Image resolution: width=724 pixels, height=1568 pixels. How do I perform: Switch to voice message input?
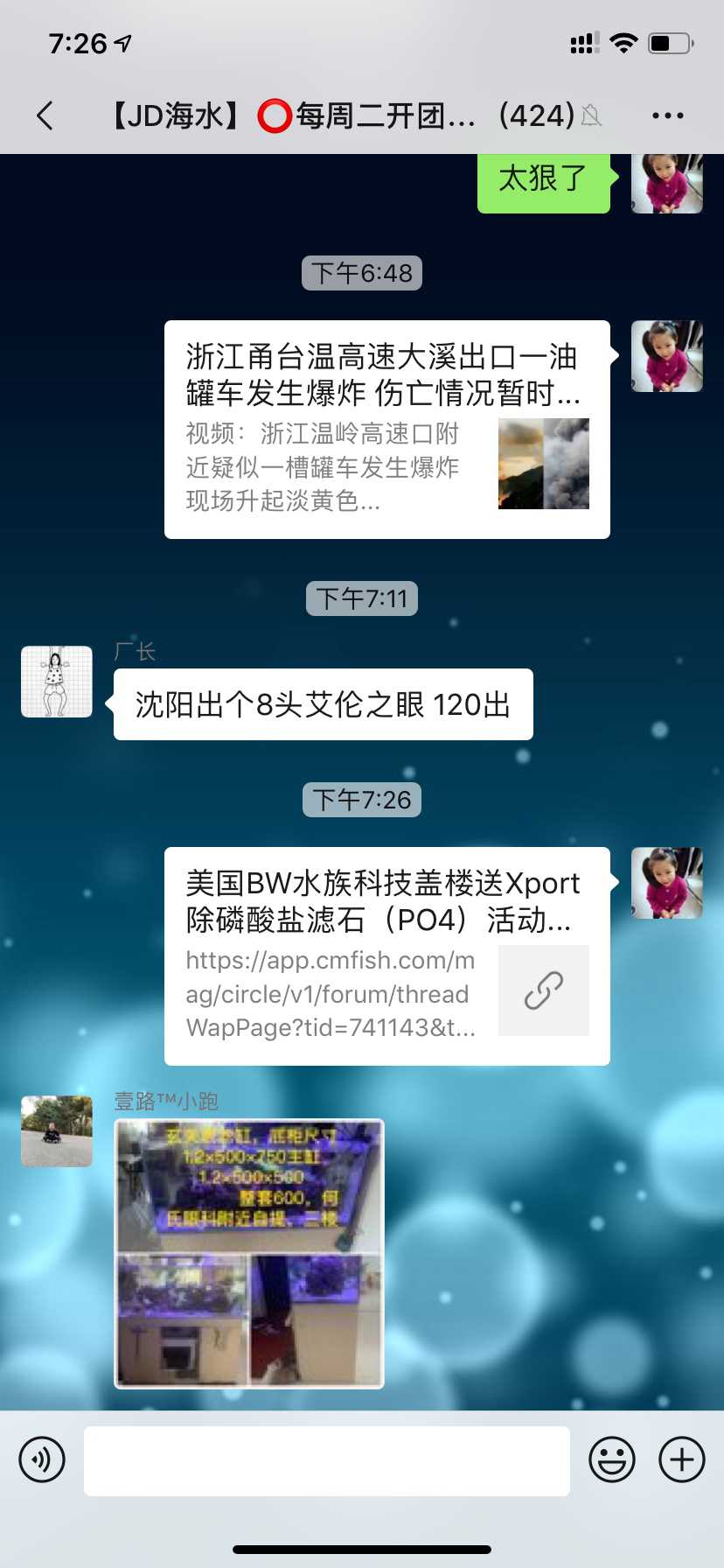tap(42, 1459)
